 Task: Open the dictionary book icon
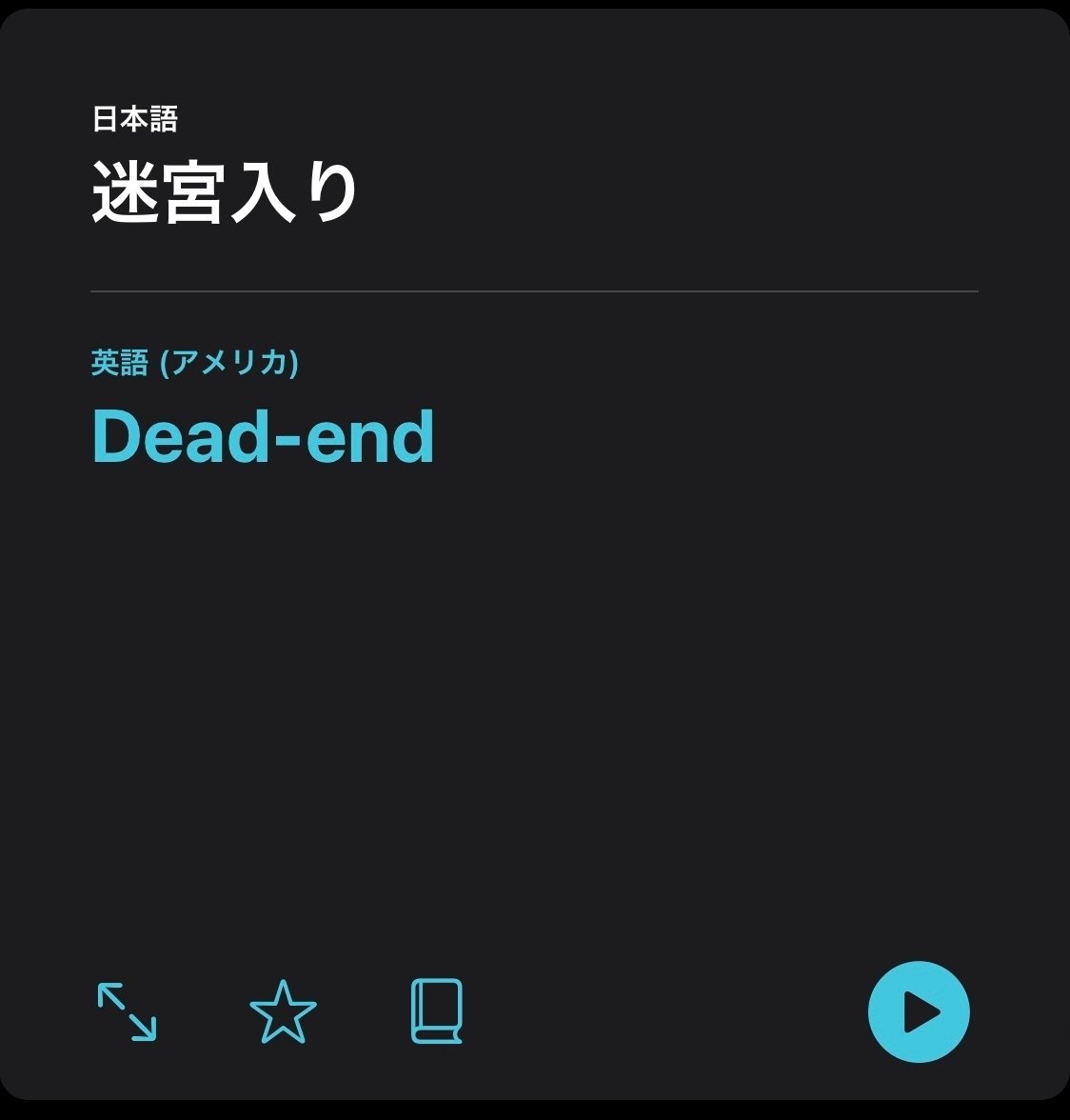coord(437,1011)
